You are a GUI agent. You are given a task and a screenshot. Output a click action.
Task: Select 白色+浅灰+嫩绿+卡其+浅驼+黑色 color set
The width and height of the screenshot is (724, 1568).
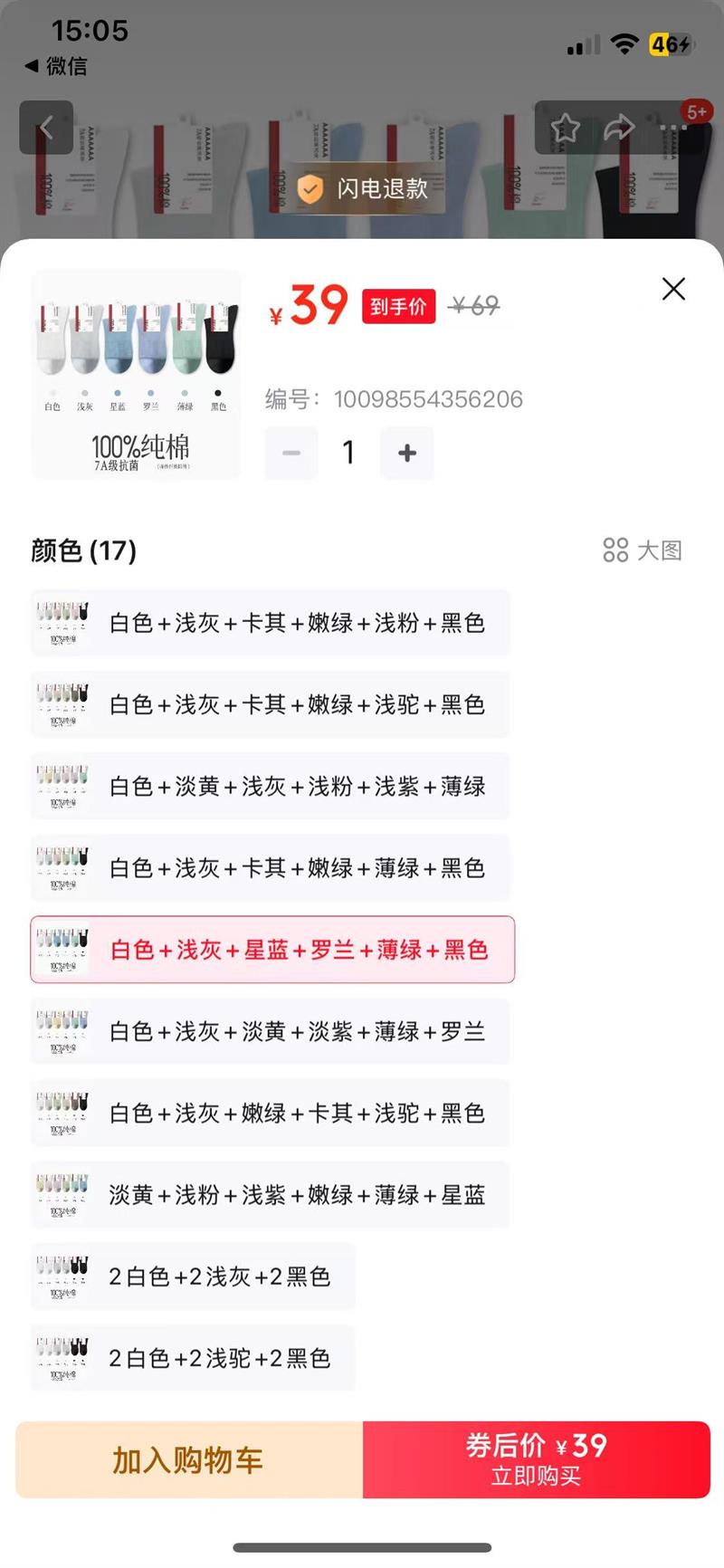pyautogui.click(x=271, y=1113)
